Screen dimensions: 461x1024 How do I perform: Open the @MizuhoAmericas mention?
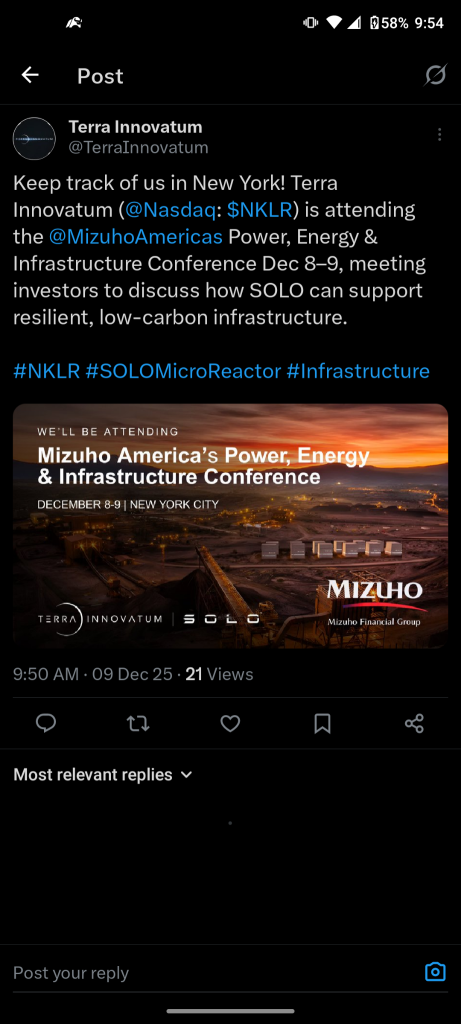(136, 237)
